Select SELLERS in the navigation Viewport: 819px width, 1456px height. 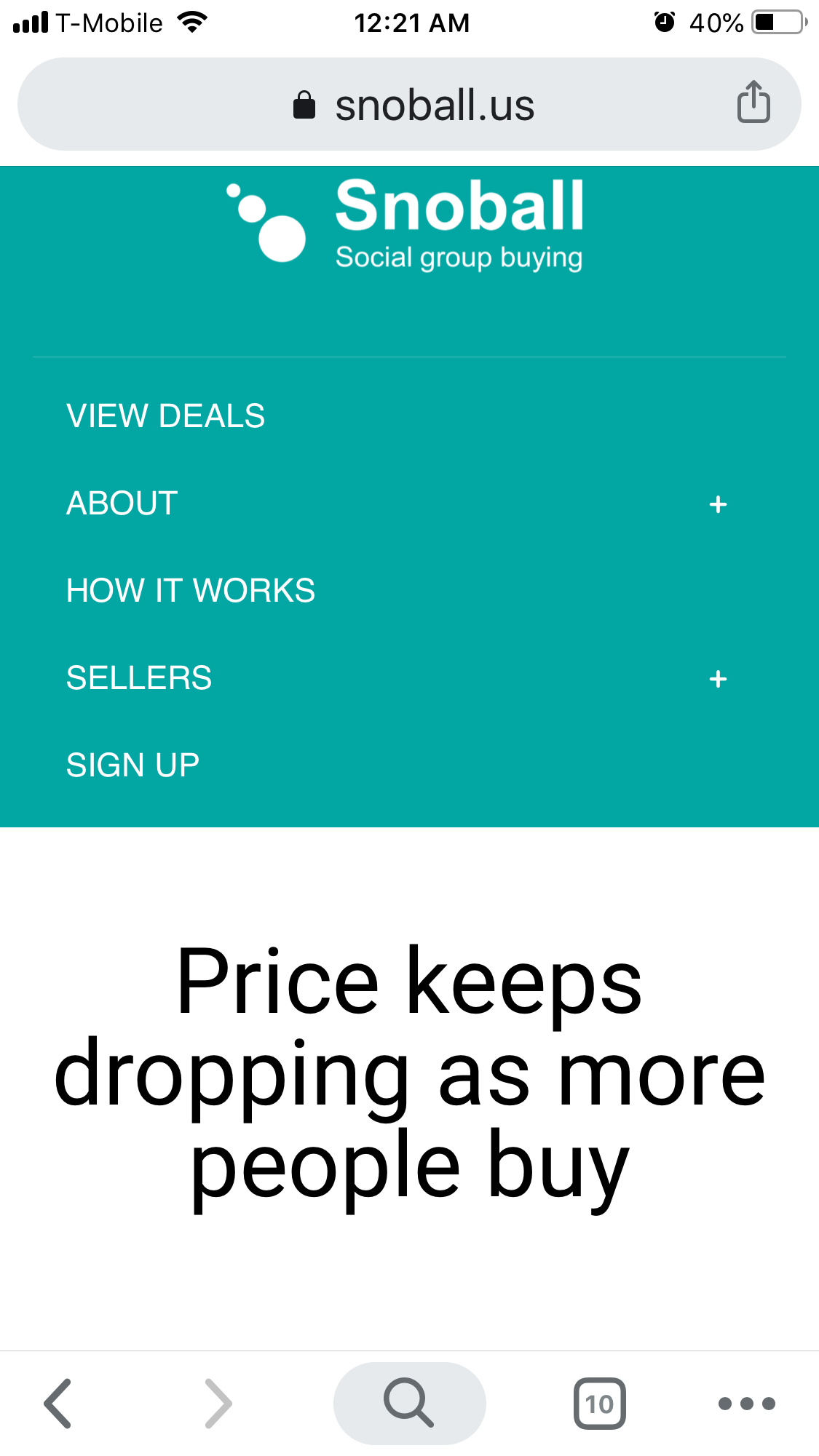tap(139, 677)
